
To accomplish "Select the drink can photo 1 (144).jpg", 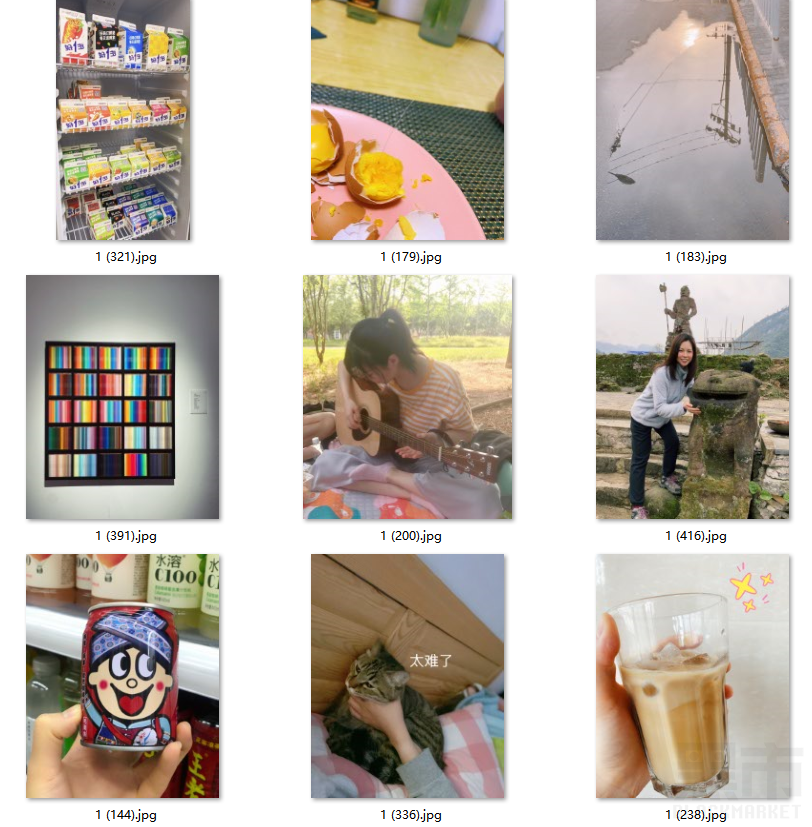I will (x=123, y=676).
